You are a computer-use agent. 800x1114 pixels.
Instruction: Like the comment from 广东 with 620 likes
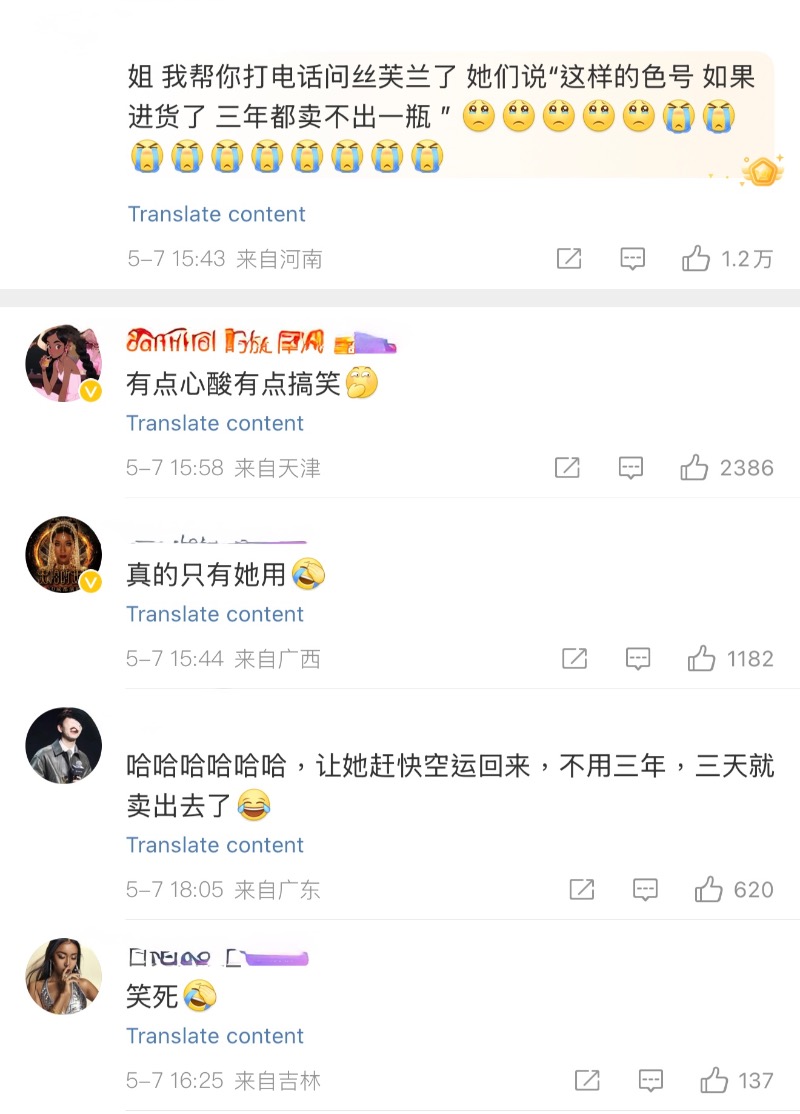(x=709, y=889)
